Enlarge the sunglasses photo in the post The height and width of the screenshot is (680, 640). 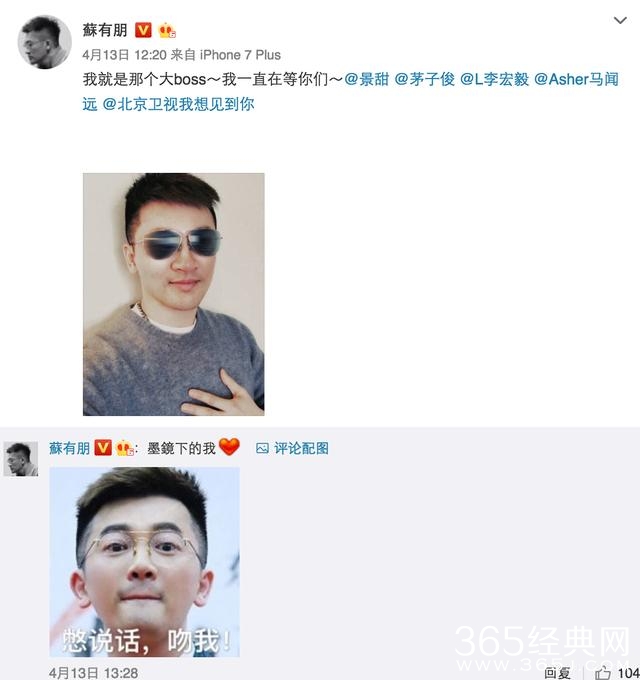173,294
